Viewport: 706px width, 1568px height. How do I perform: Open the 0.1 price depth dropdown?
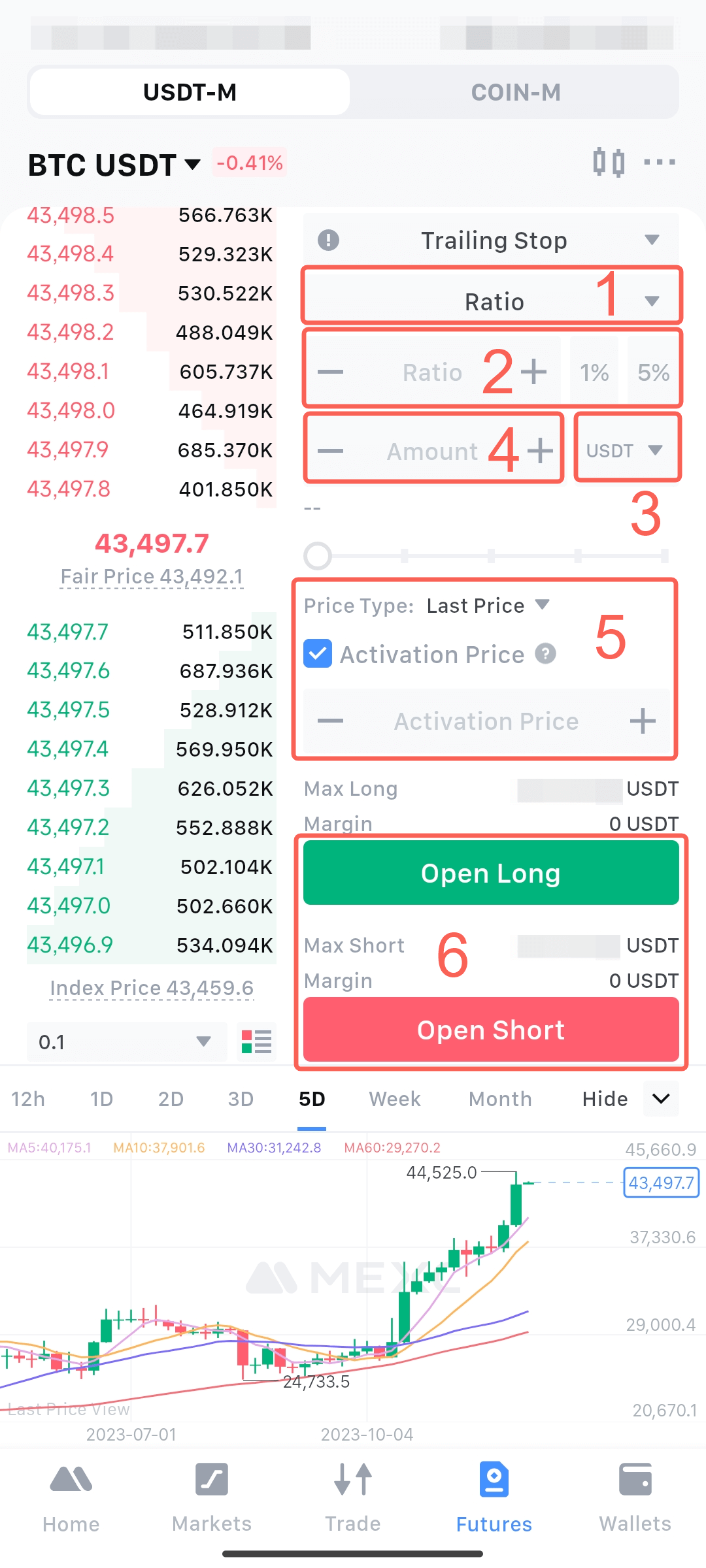[127, 1041]
